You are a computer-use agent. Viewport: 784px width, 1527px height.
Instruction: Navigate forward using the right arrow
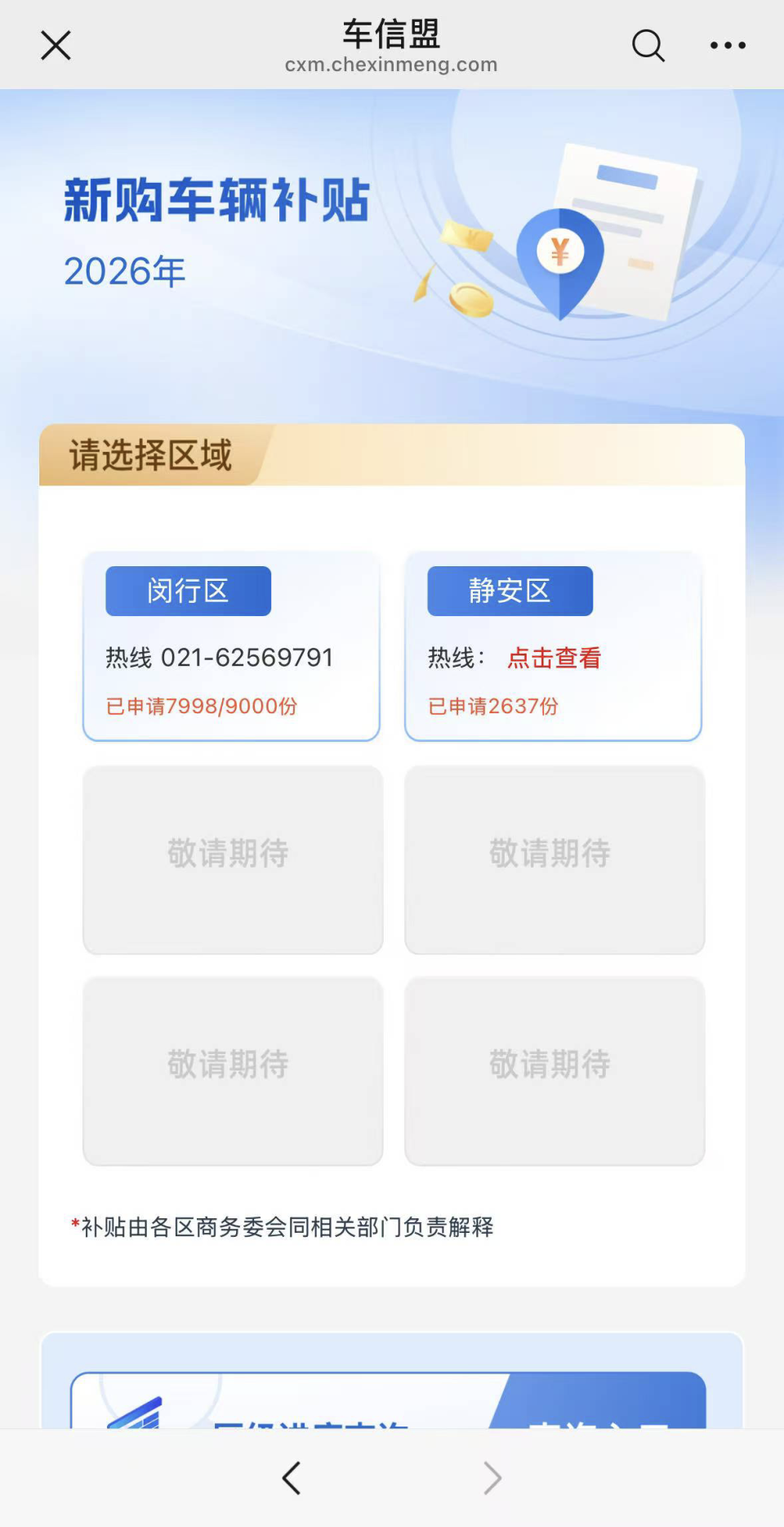click(x=492, y=1477)
